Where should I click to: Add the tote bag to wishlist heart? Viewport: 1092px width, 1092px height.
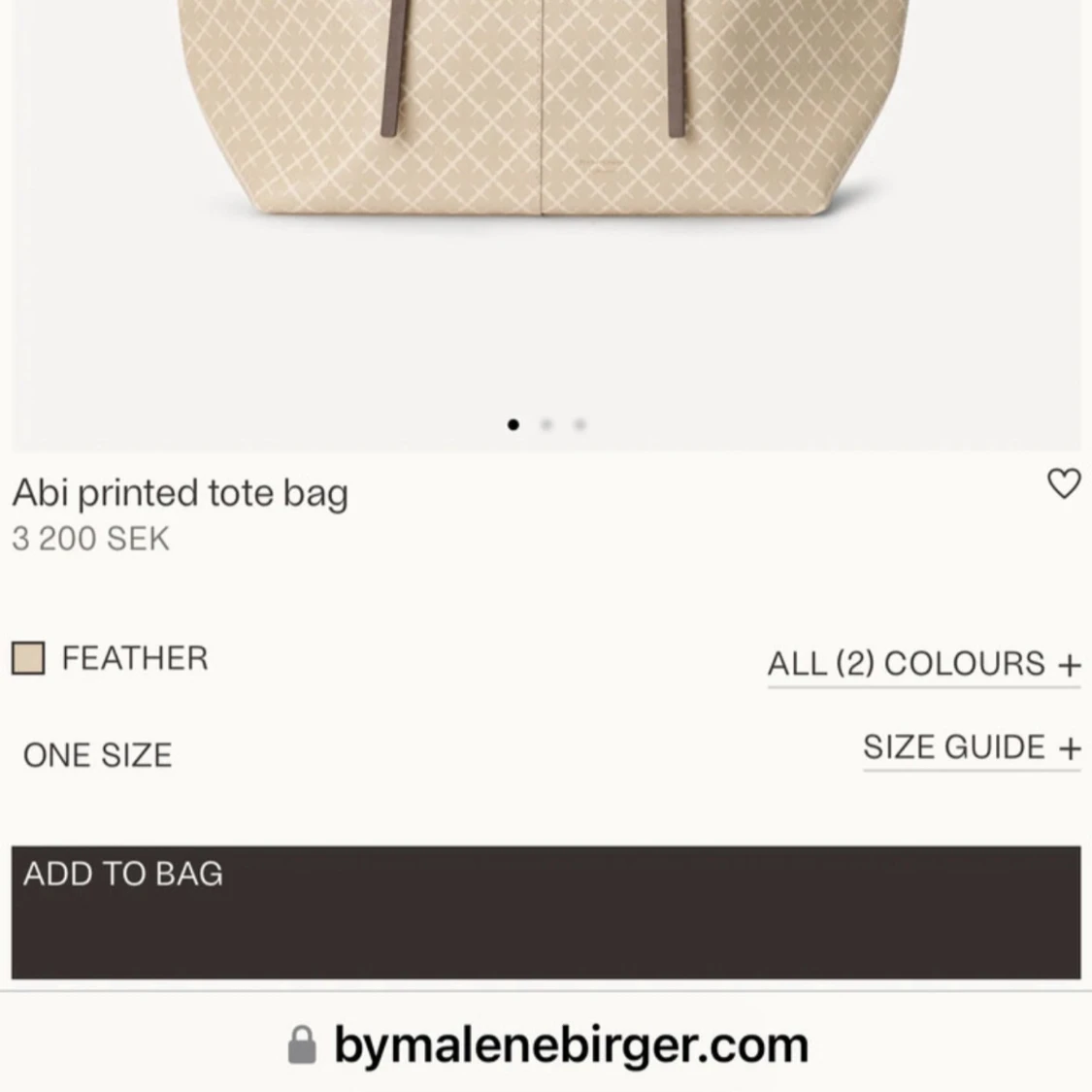[1064, 482]
